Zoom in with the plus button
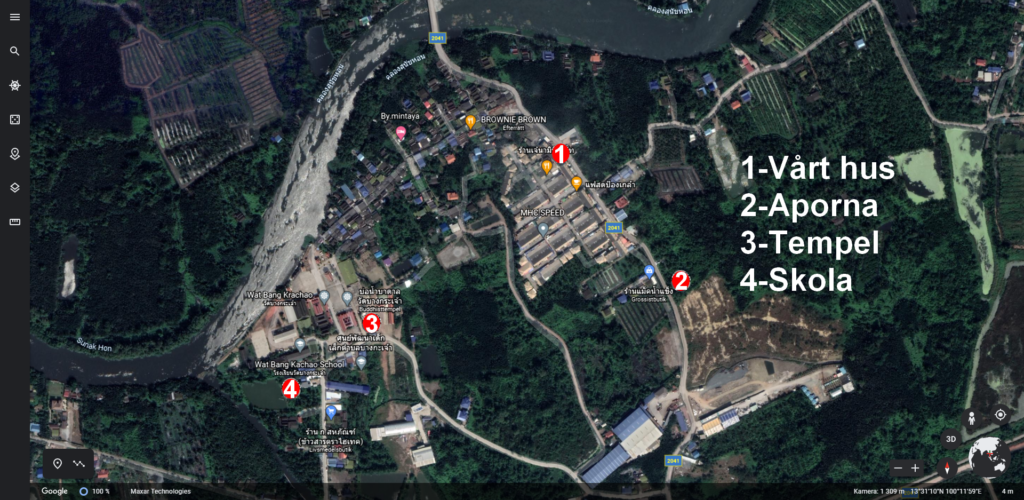Screen dimensions: 1024x500 point(915,468)
